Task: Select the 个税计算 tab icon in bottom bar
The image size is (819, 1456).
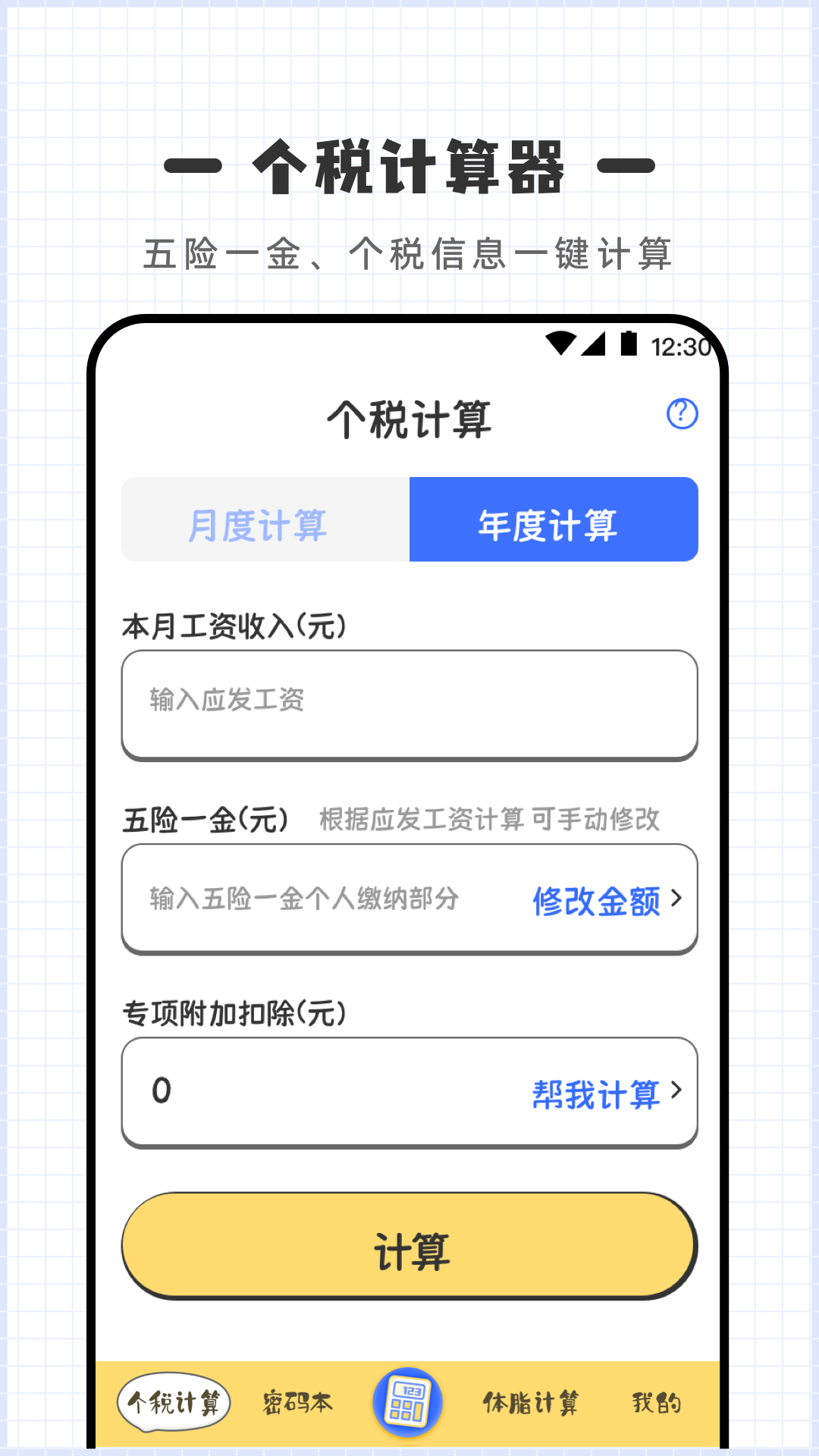Action: coord(174,1401)
